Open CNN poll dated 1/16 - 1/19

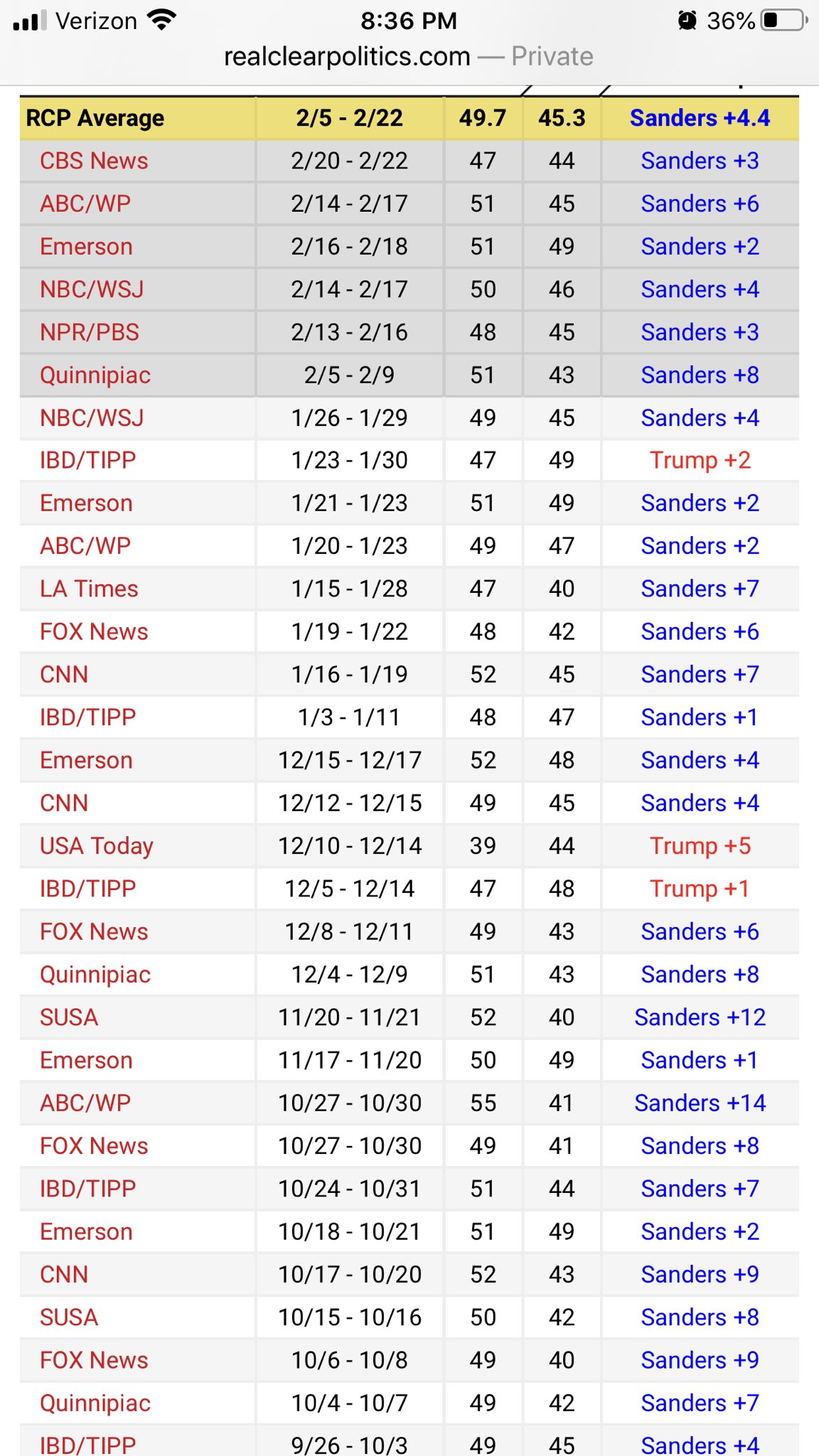(x=64, y=674)
